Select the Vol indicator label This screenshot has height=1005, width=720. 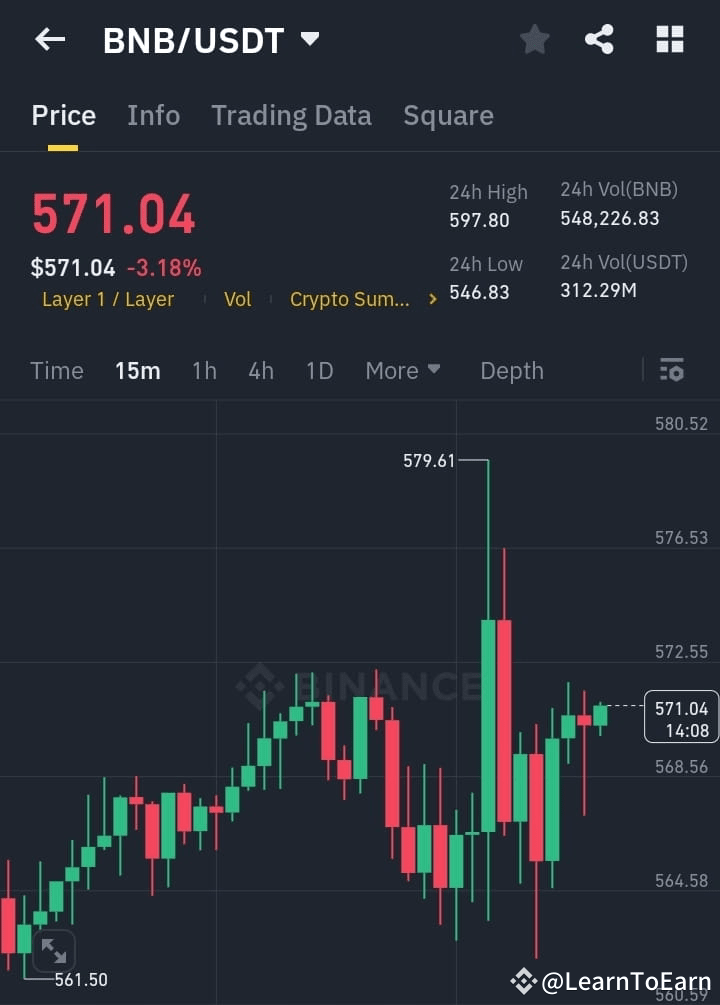click(x=238, y=299)
